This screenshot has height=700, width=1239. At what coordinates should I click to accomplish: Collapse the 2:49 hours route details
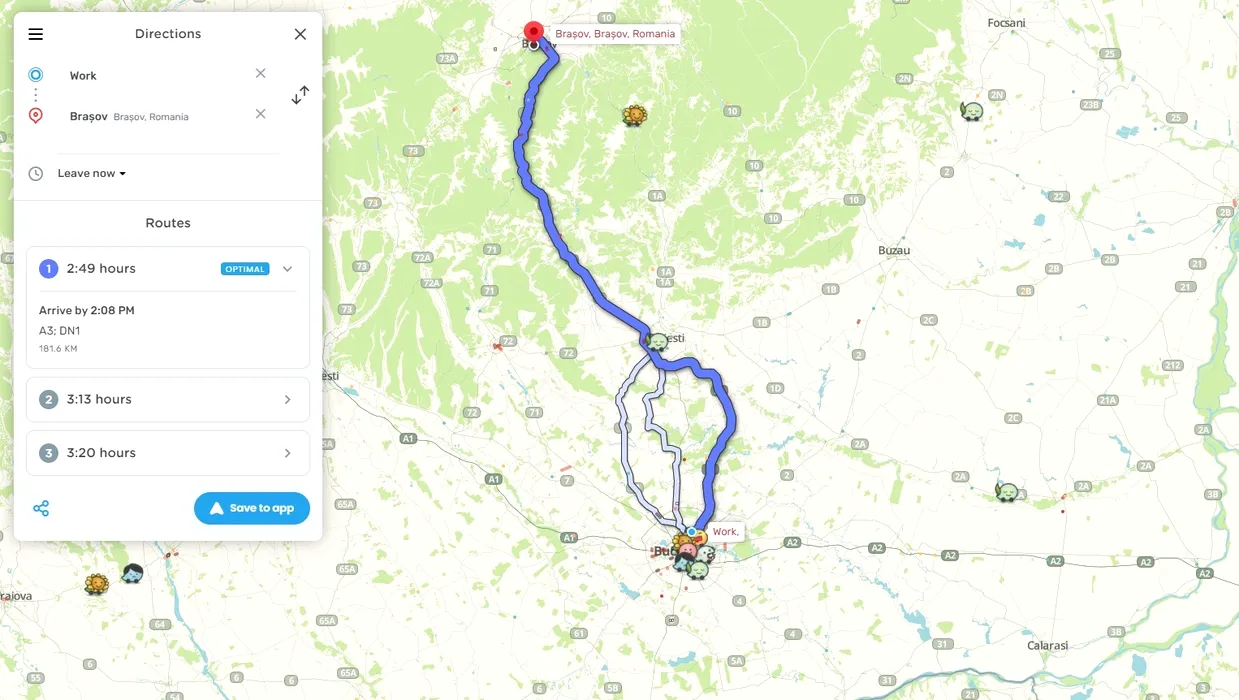(287, 269)
